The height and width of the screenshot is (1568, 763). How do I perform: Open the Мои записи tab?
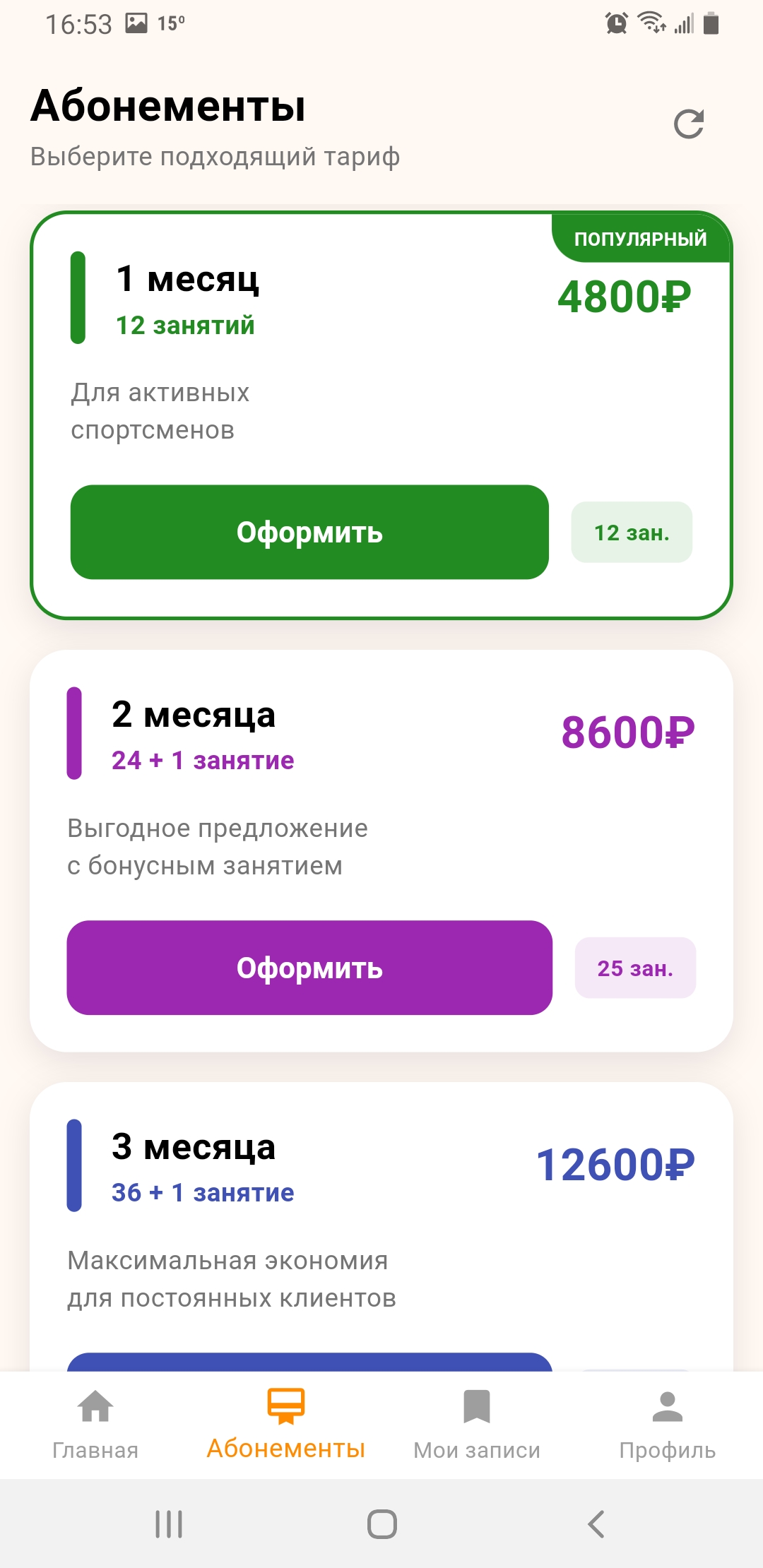coord(477,1425)
